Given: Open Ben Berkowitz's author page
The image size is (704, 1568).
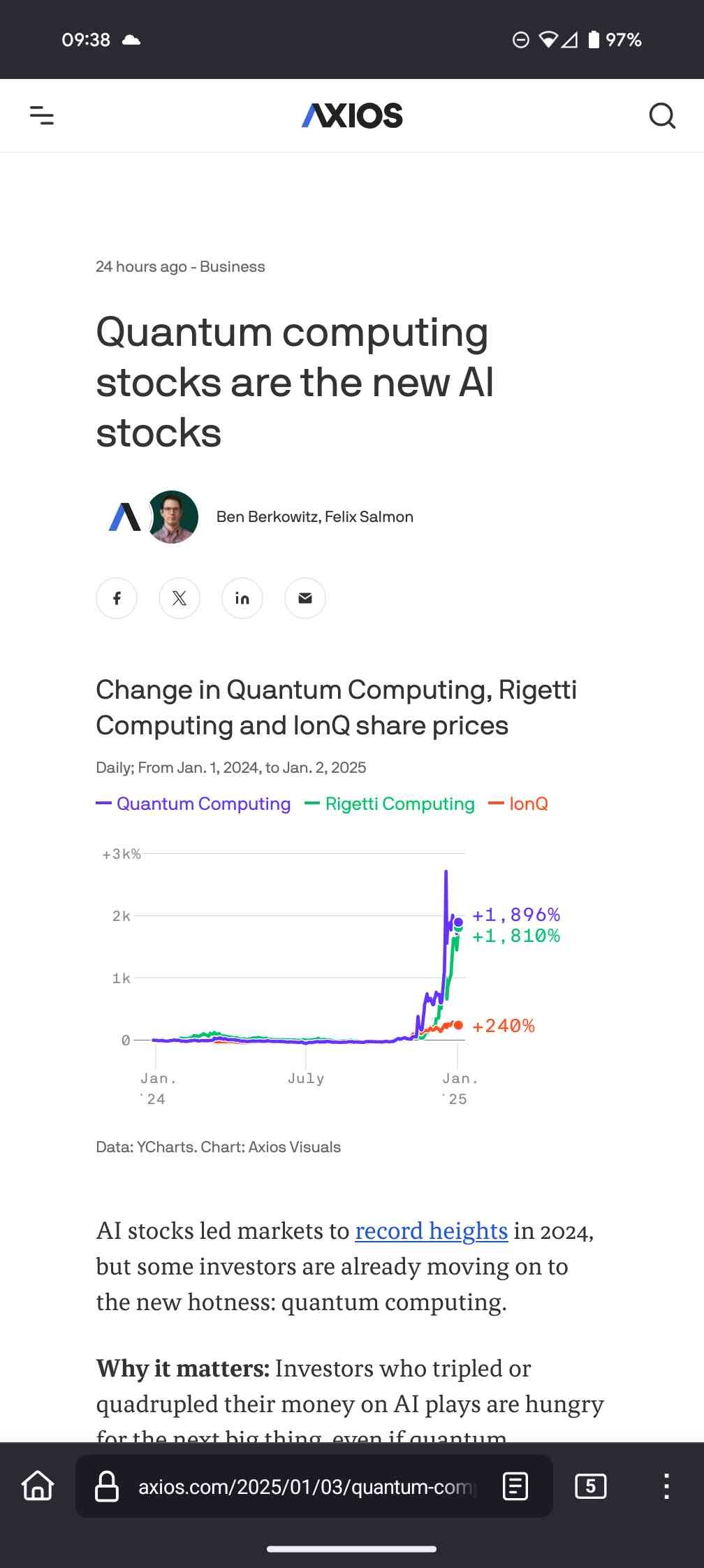Looking at the screenshot, I should (x=268, y=517).
